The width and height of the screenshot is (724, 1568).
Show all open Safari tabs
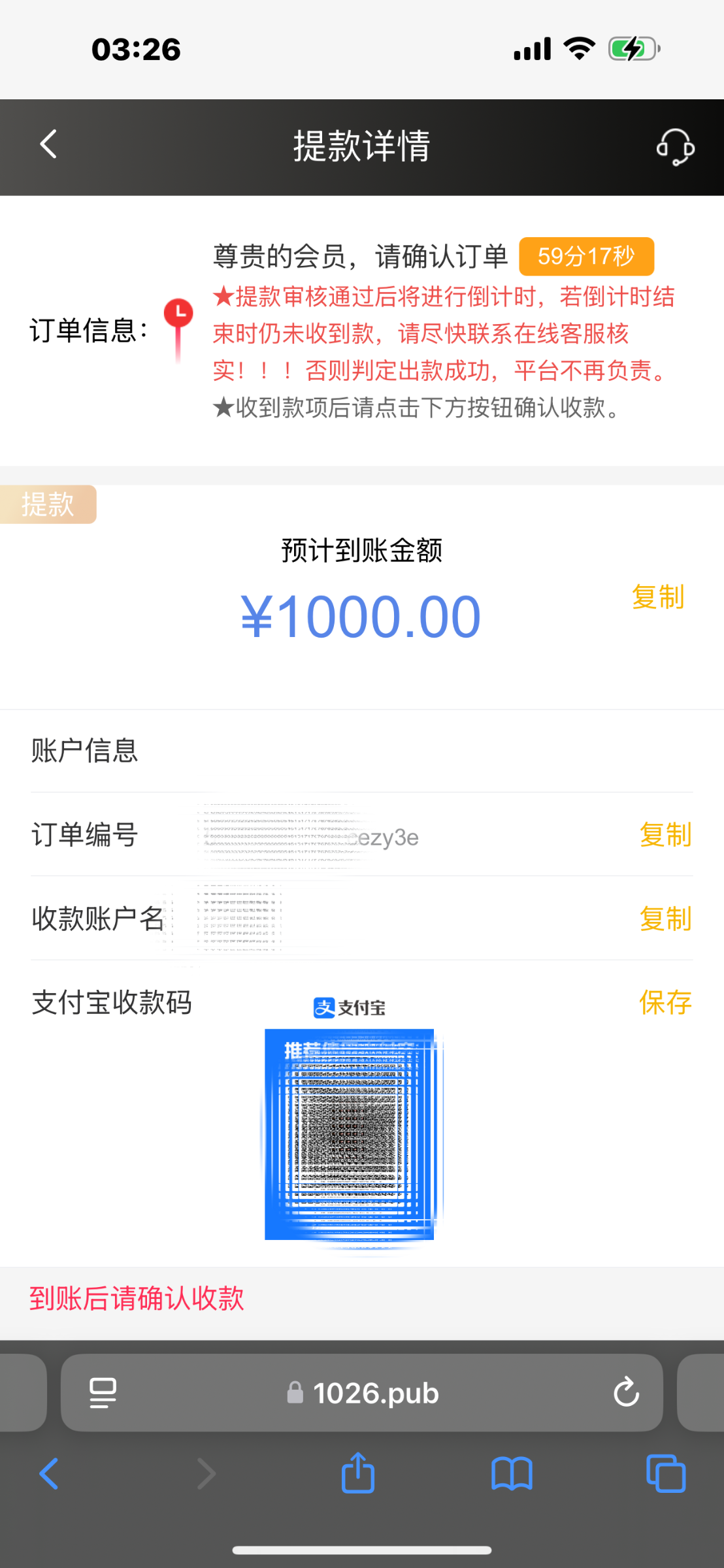tap(665, 1474)
